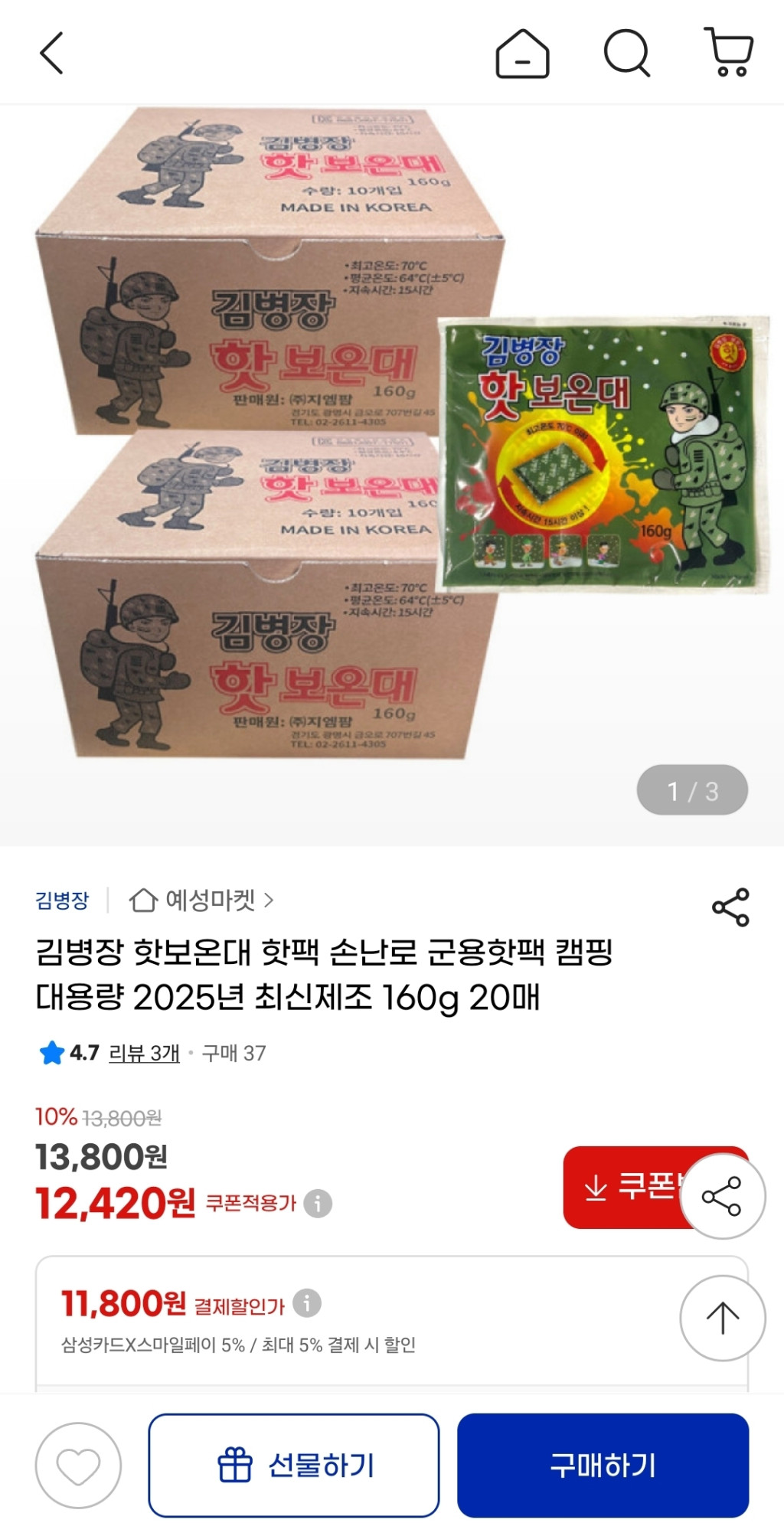Open search from the top bar

tap(626, 54)
